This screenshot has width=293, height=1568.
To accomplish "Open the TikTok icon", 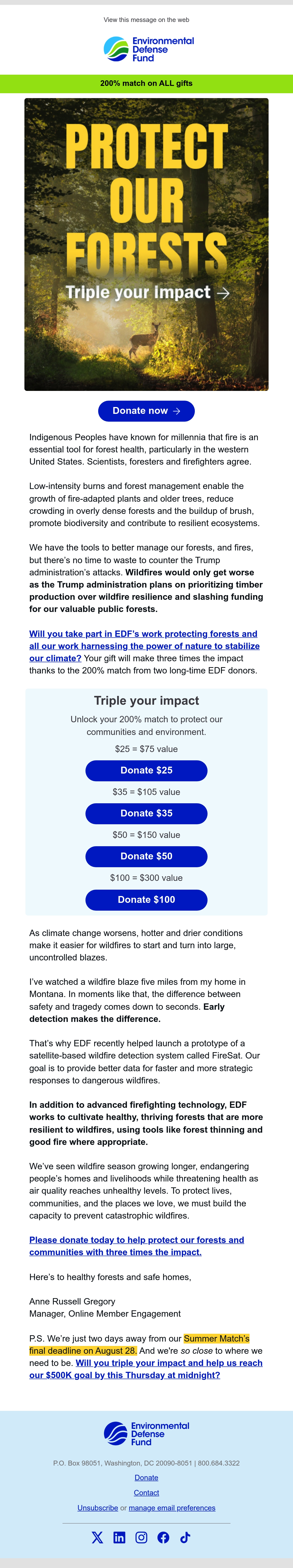I will 185,1537.
